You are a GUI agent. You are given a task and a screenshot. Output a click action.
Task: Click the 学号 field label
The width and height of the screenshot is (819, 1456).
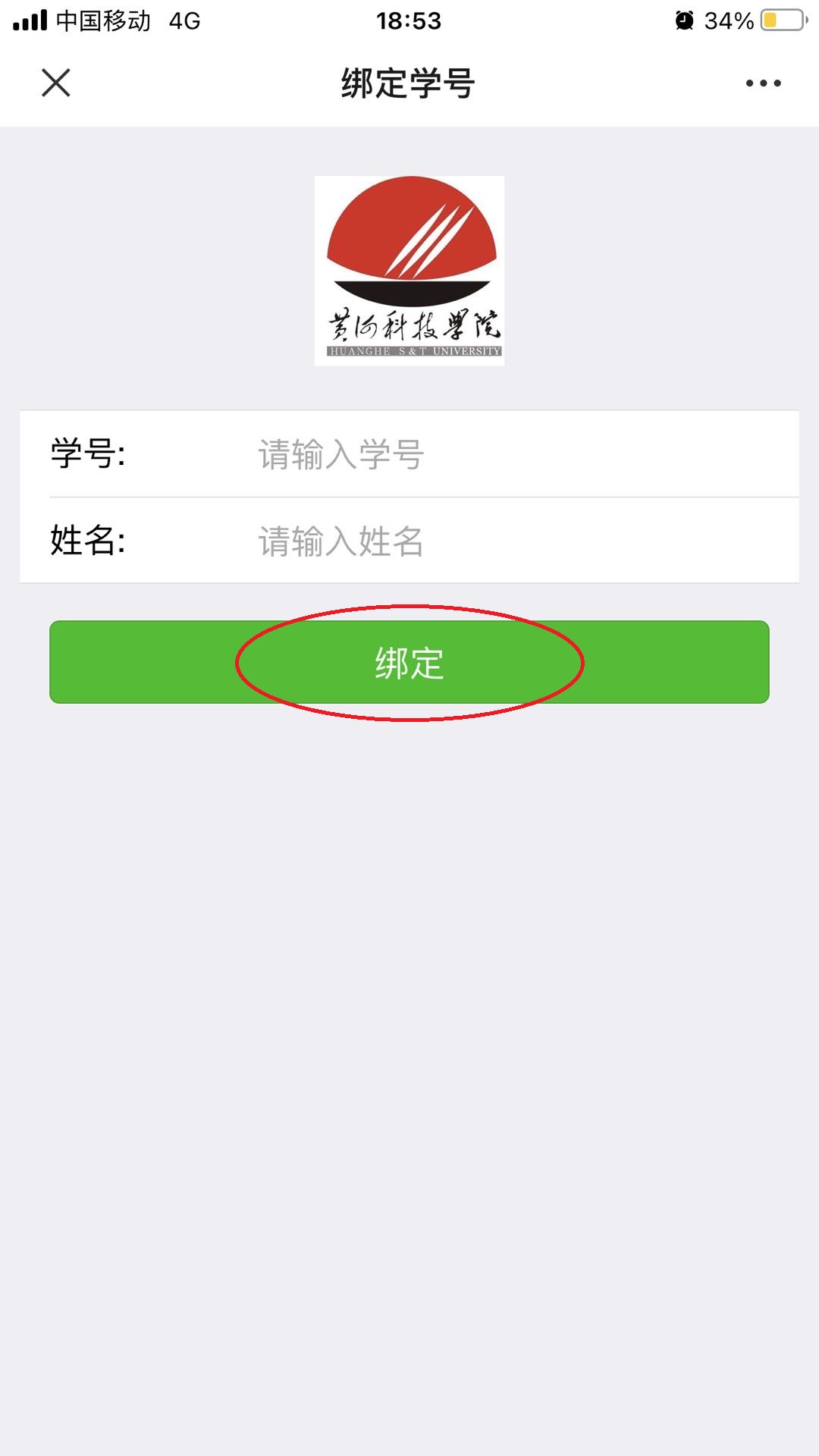(x=88, y=451)
